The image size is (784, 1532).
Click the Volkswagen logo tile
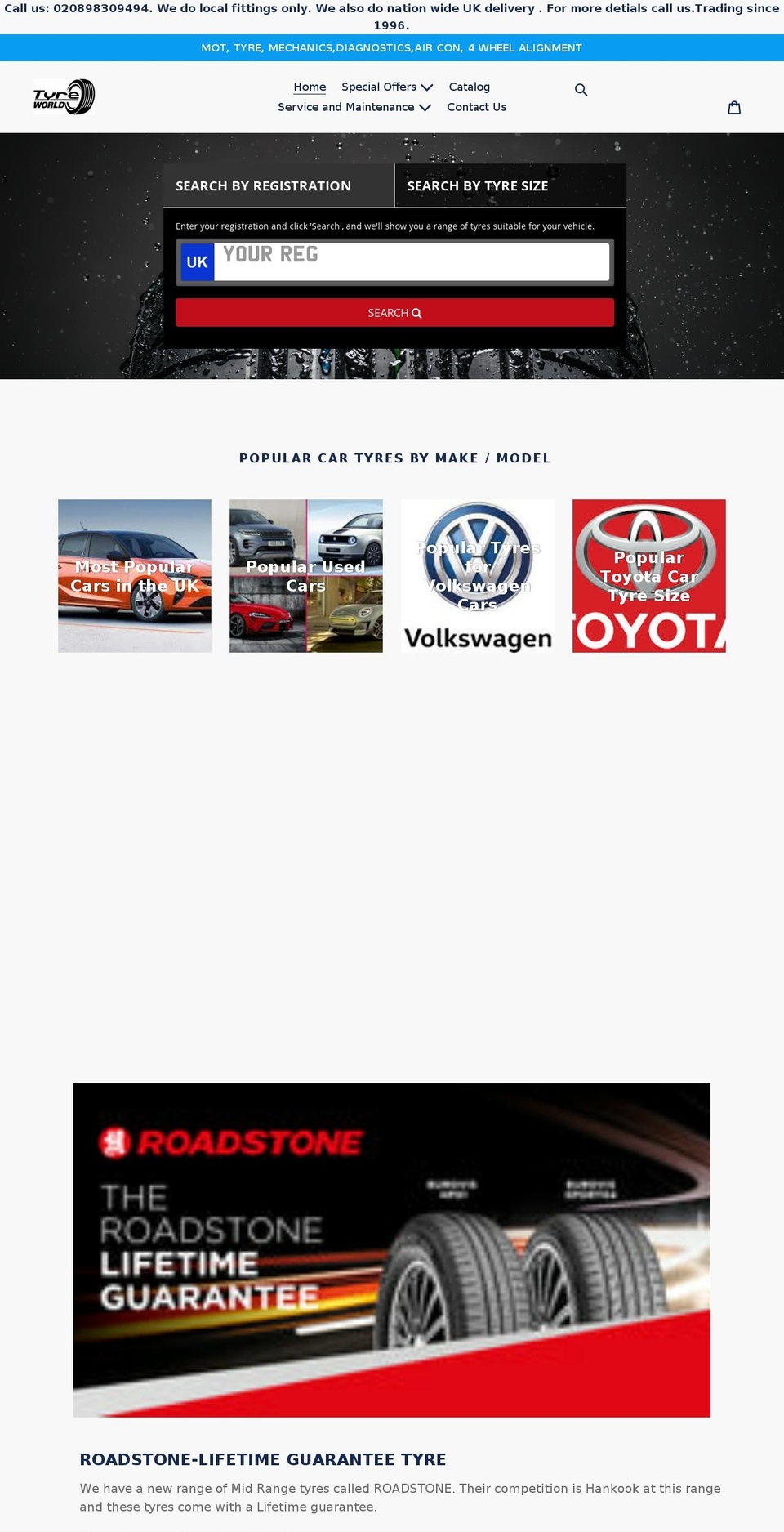(x=477, y=576)
